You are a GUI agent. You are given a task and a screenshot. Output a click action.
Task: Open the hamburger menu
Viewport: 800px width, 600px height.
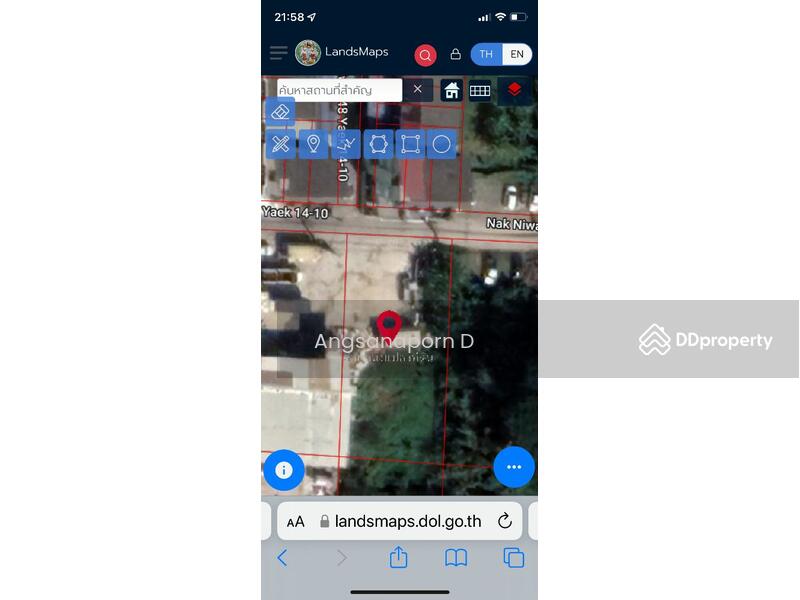(278, 53)
